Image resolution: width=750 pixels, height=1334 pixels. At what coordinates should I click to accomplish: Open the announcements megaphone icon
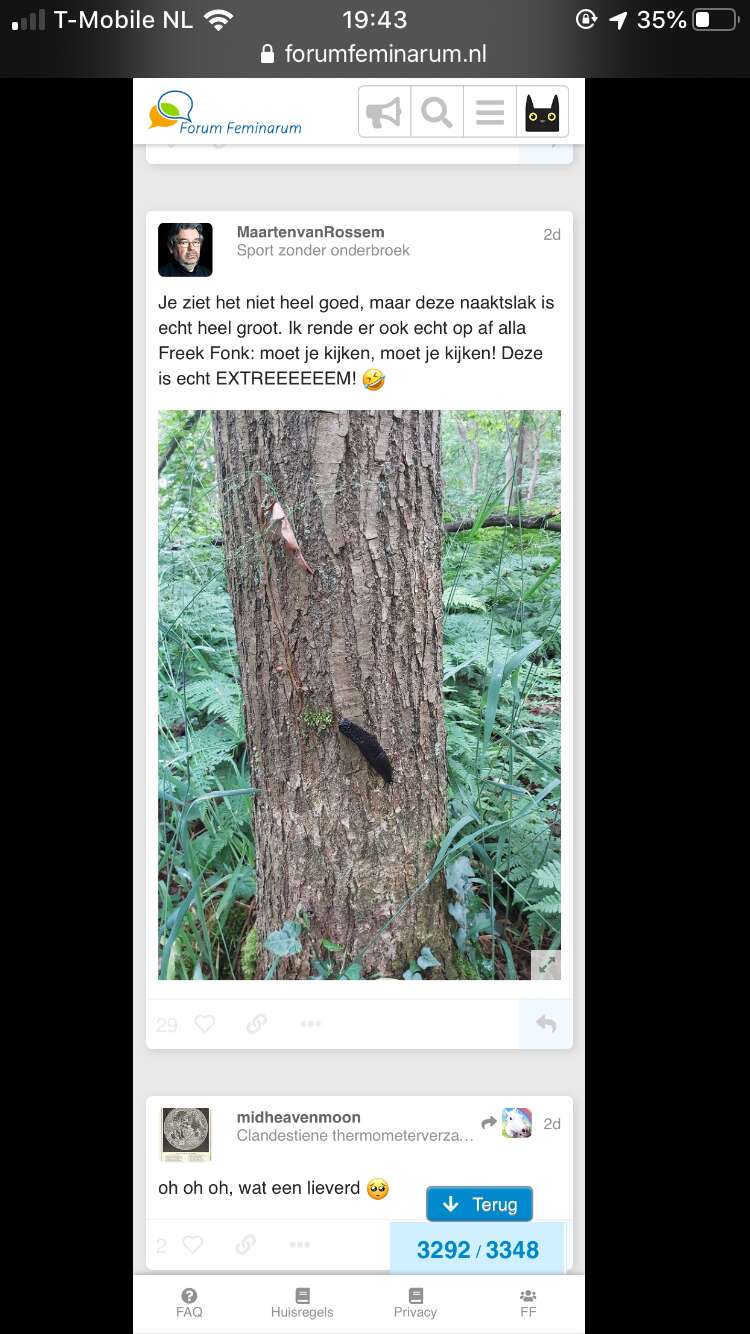pos(385,112)
